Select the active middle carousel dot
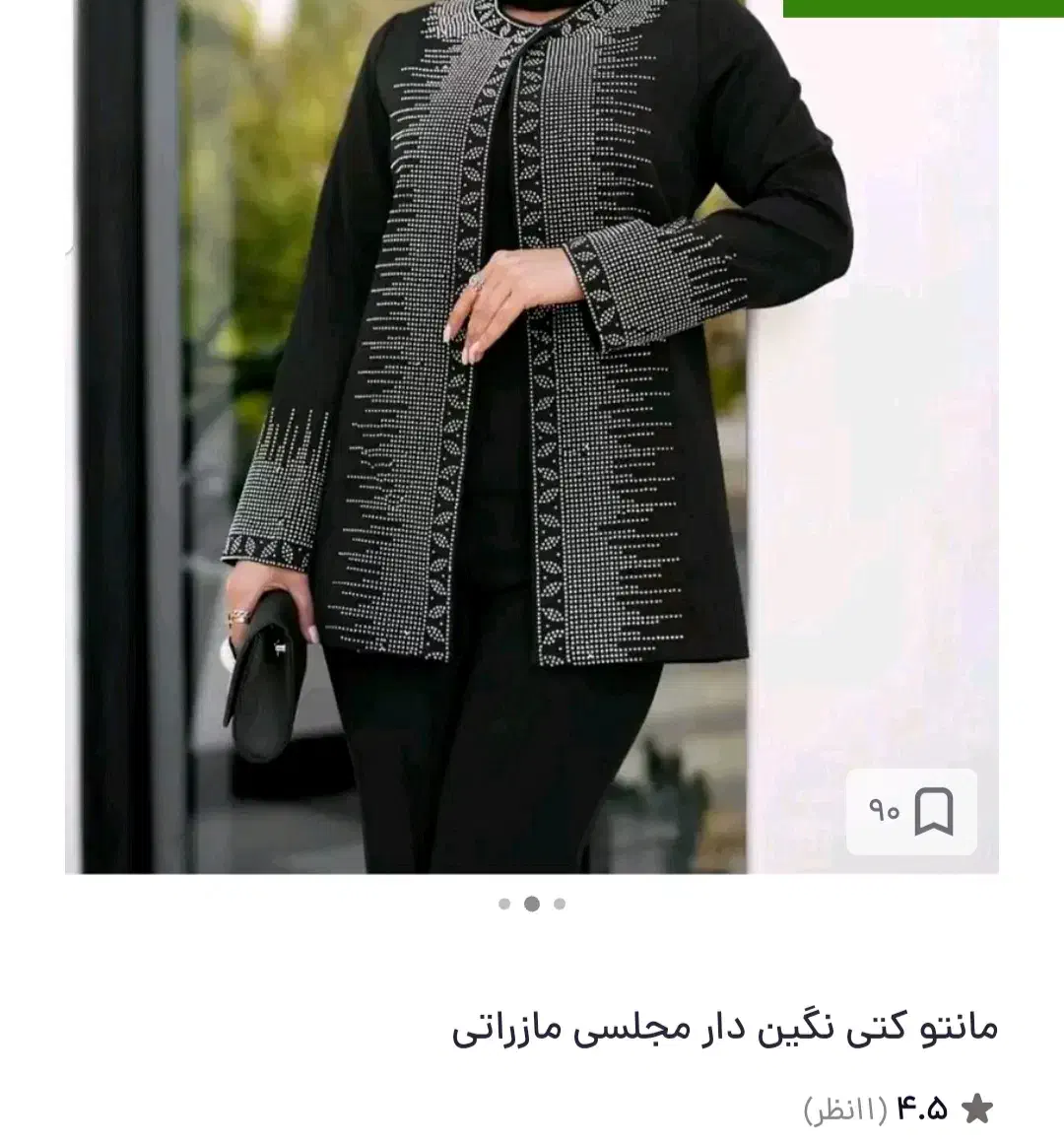The height and width of the screenshot is (1145, 1064). (x=530, y=902)
